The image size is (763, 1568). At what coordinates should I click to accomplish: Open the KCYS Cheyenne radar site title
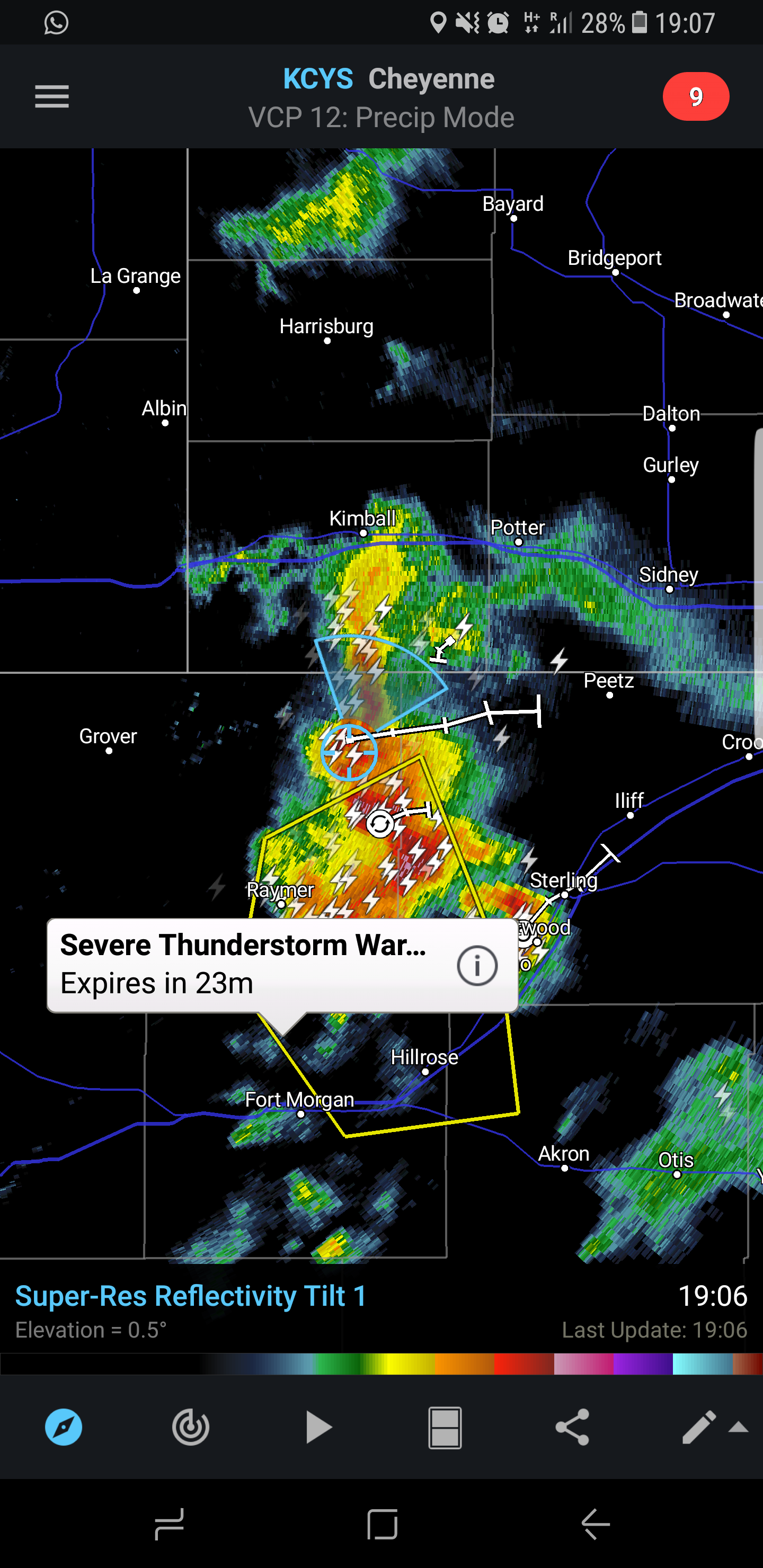(388, 79)
